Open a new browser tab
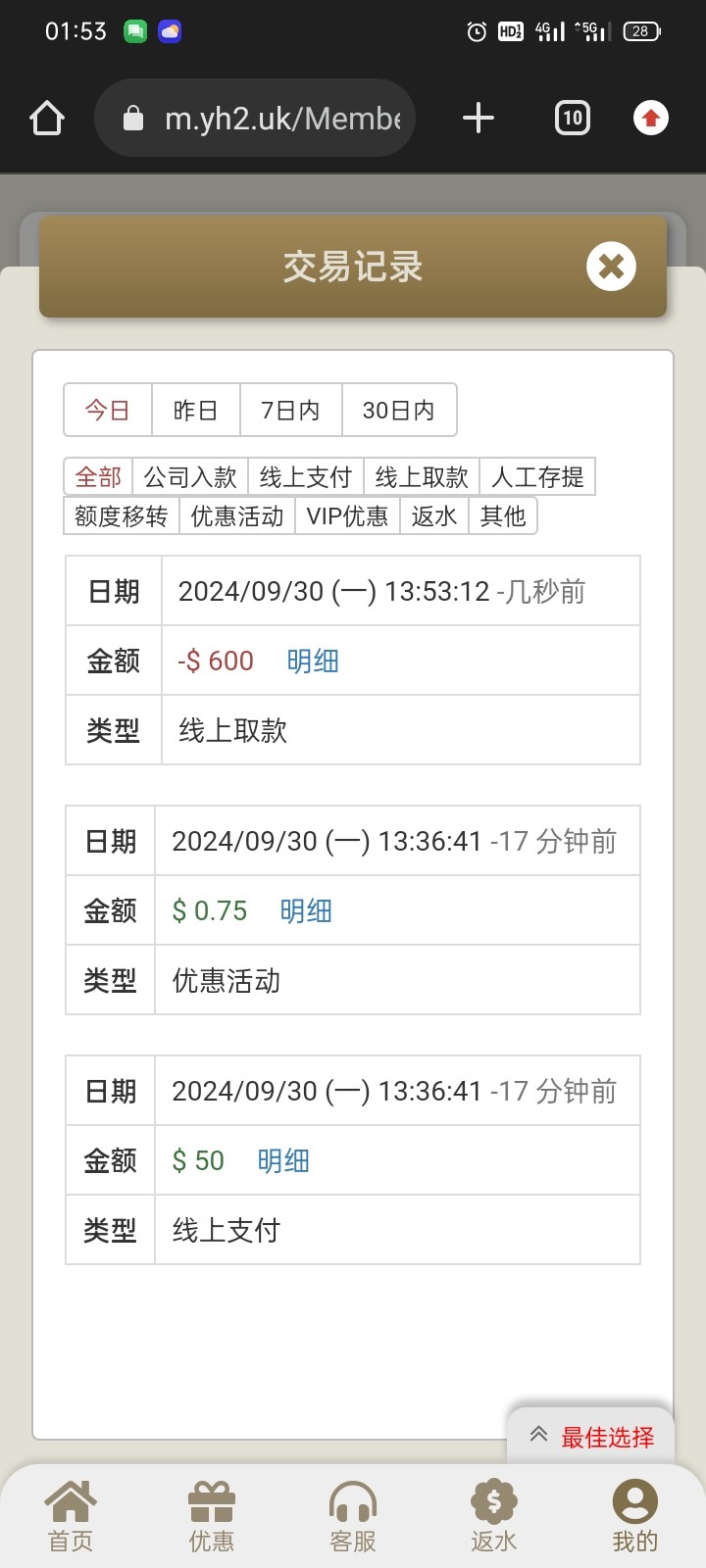 tap(479, 119)
